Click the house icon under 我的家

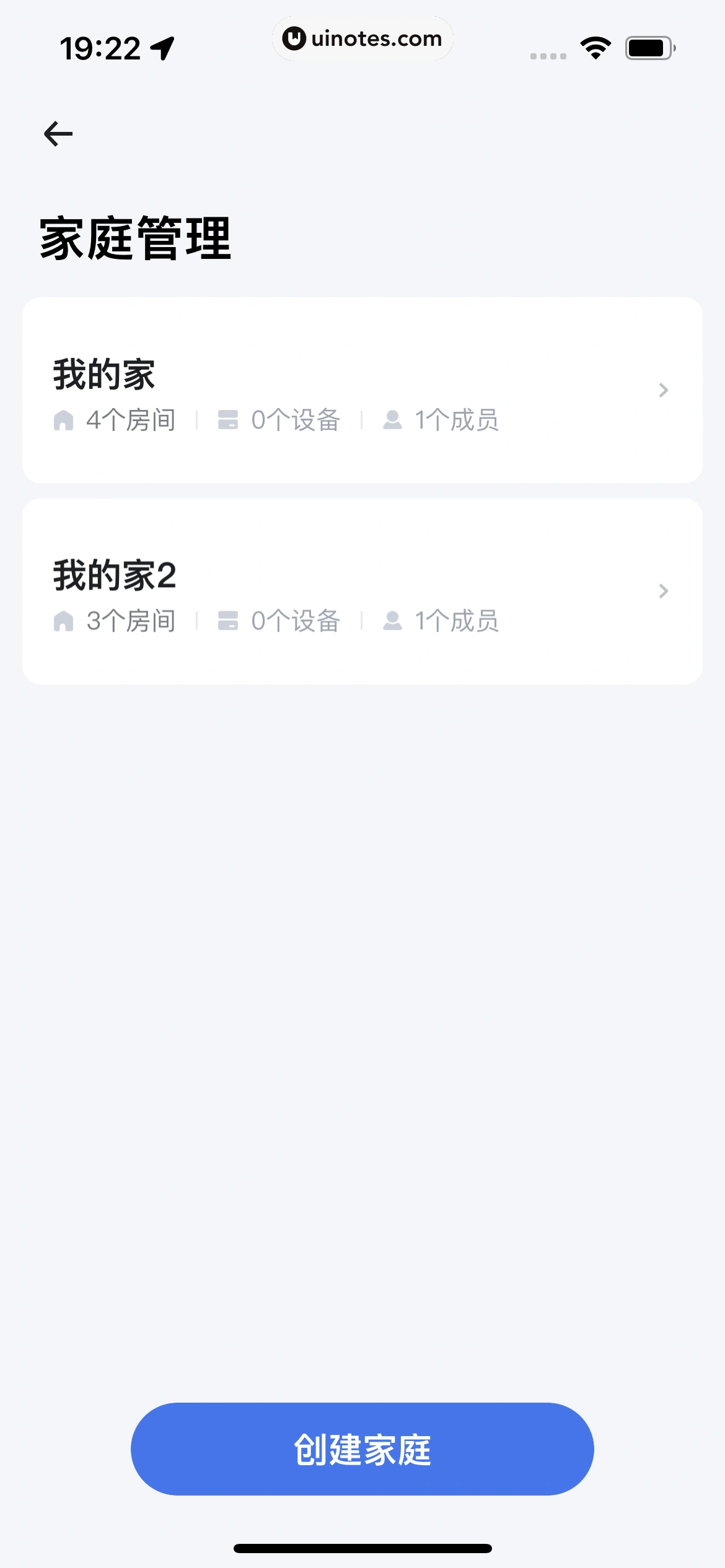point(64,420)
